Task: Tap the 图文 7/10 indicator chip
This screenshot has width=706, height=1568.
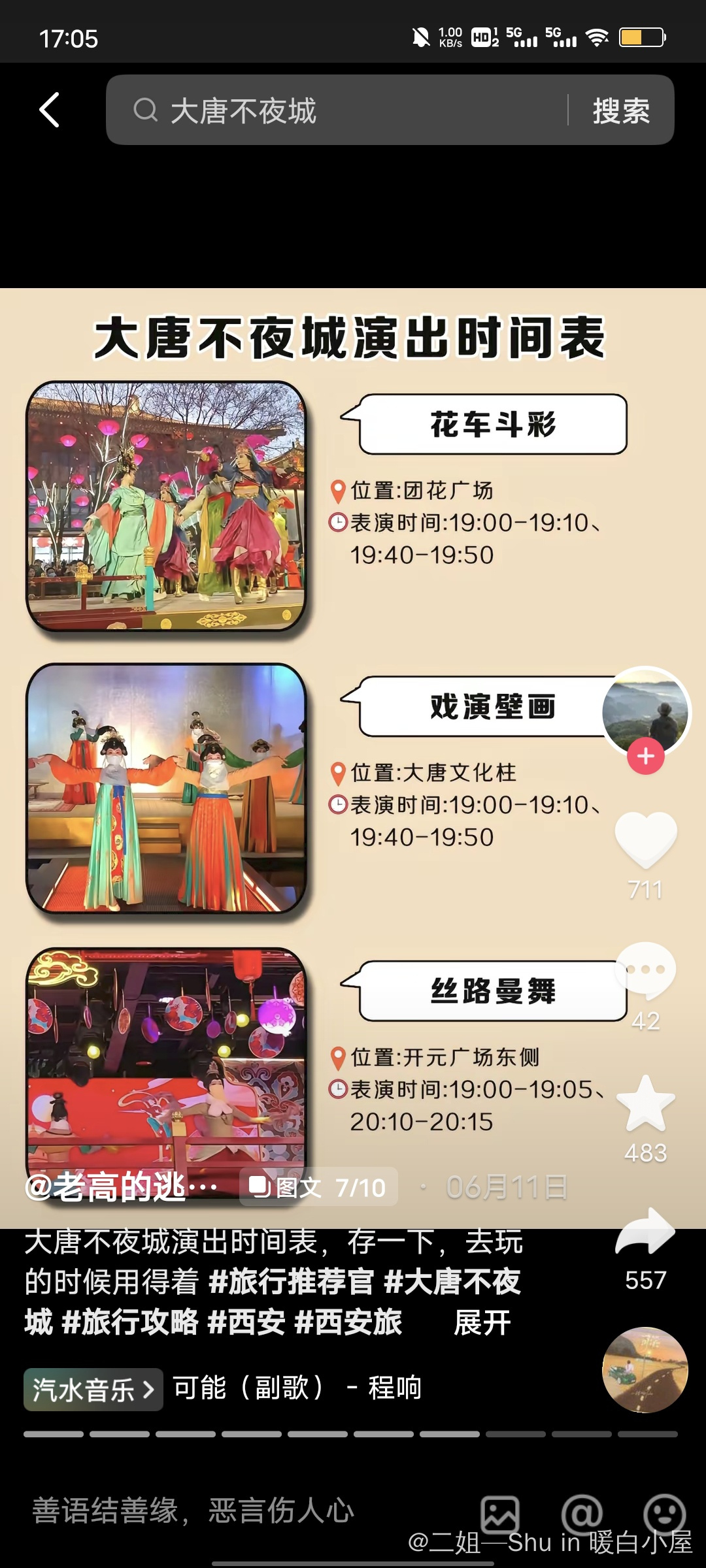Action: click(x=319, y=1187)
